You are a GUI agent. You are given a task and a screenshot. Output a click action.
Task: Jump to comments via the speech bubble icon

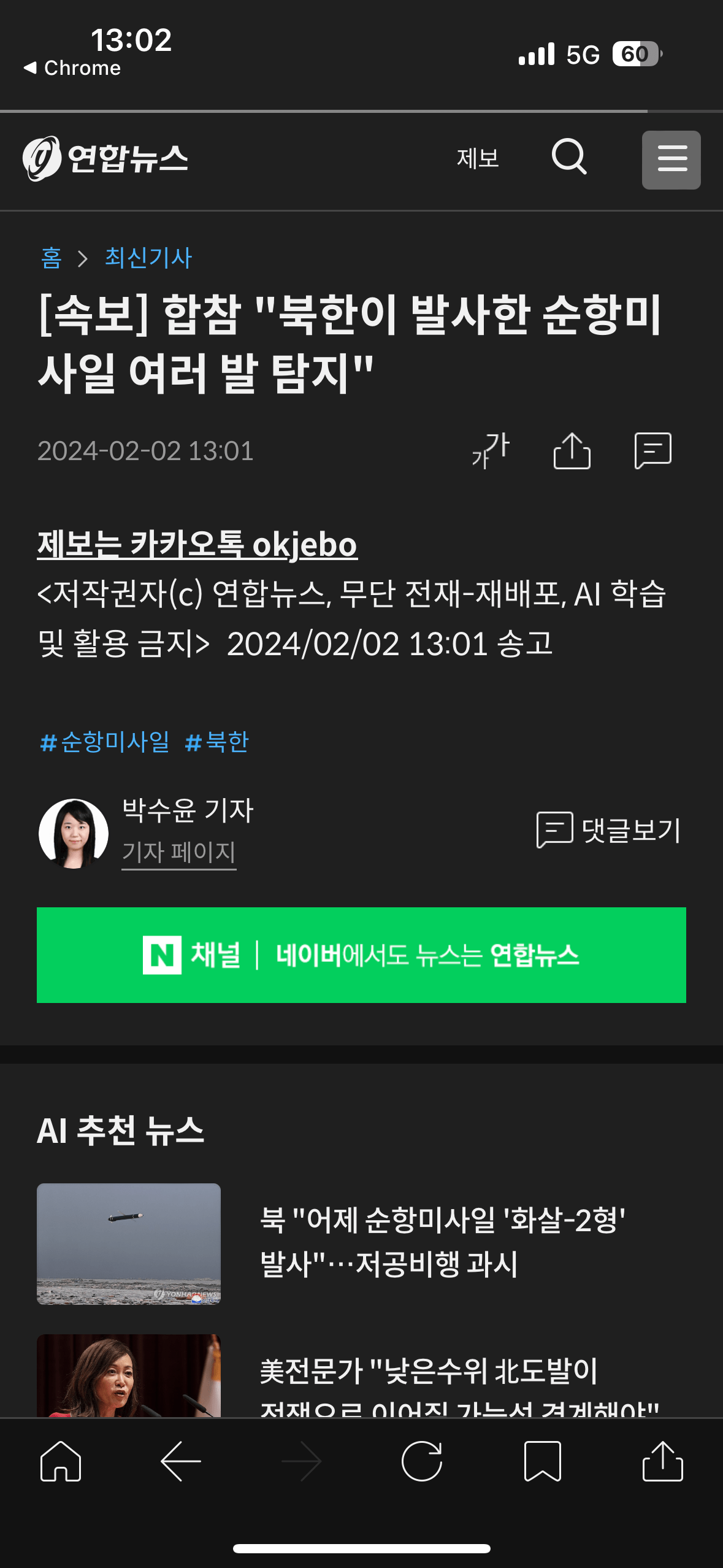coord(652,450)
